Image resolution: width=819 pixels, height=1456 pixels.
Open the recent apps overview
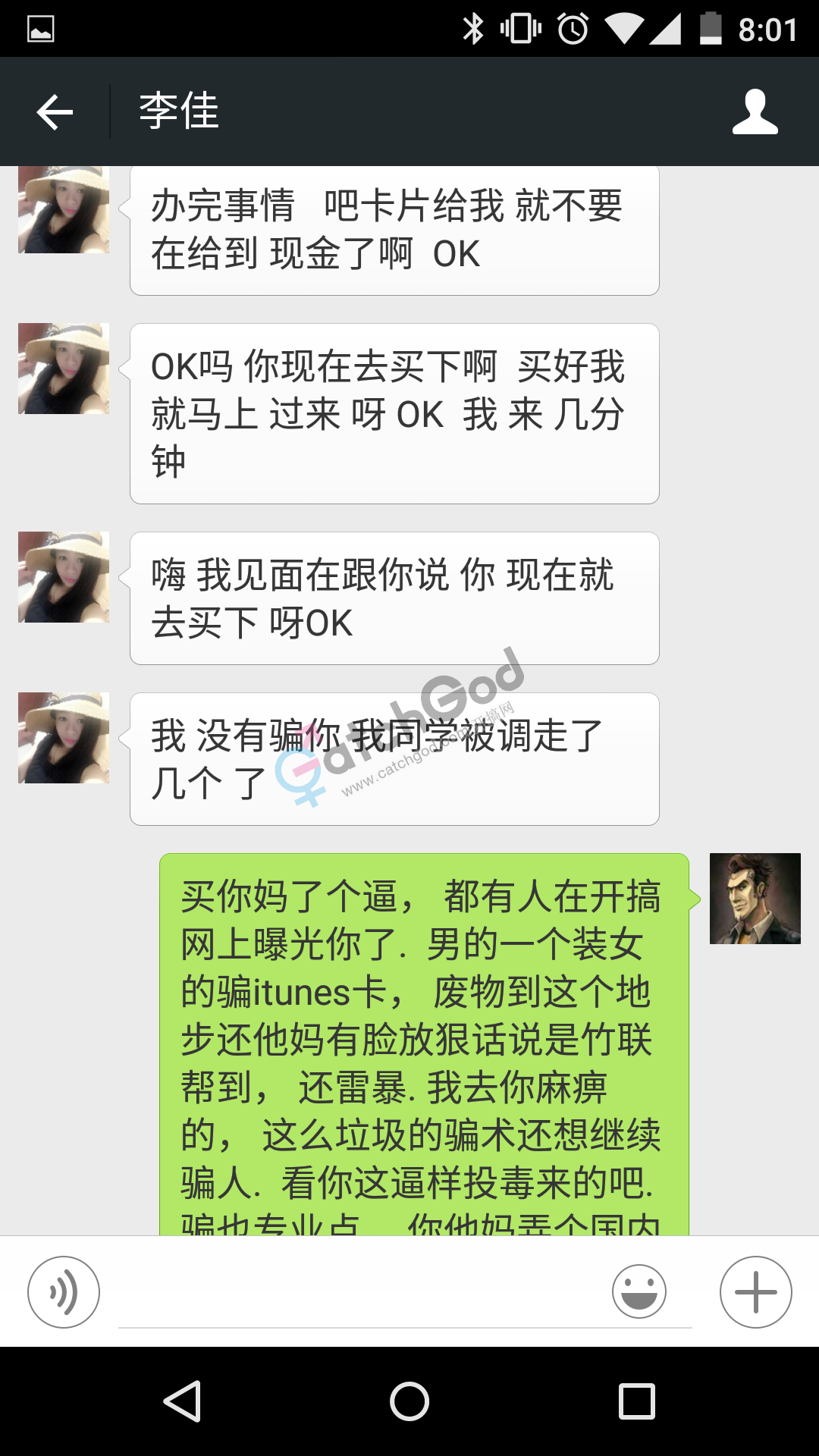pyautogui.click(x=637, y=1401)
